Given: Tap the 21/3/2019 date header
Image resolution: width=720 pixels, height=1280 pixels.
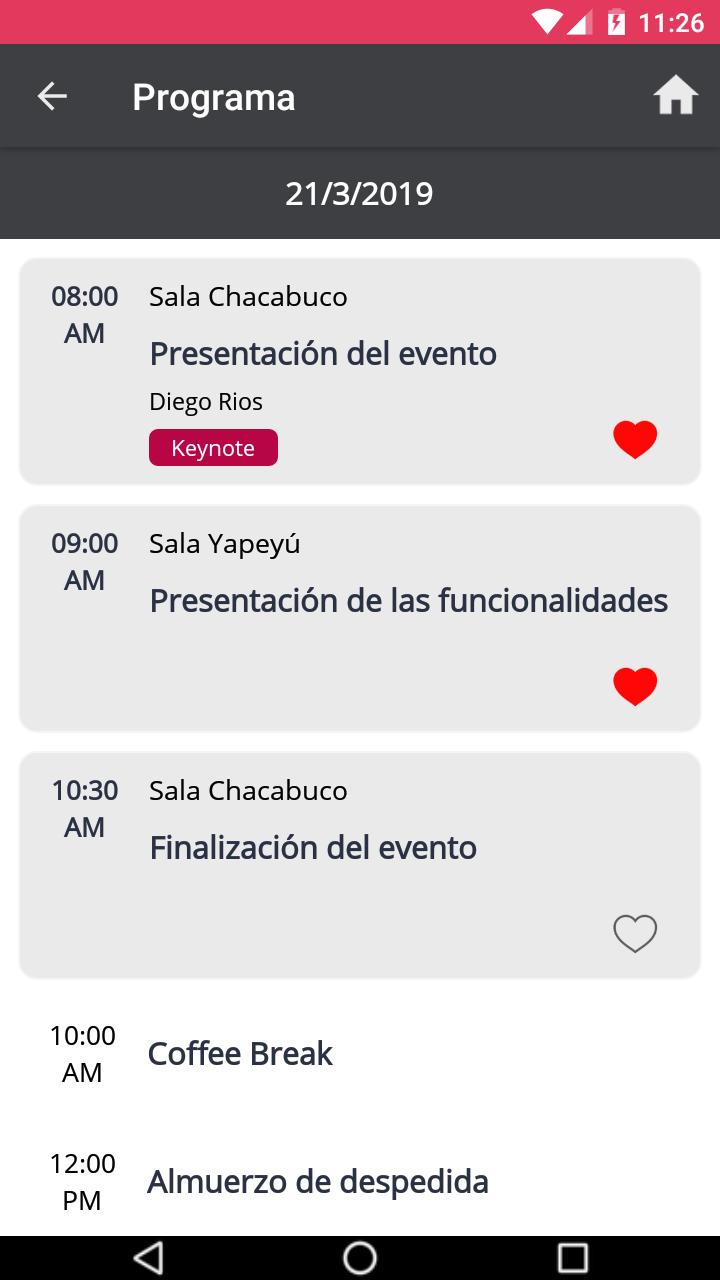Looking at the screenshot, I should (360, 192).
